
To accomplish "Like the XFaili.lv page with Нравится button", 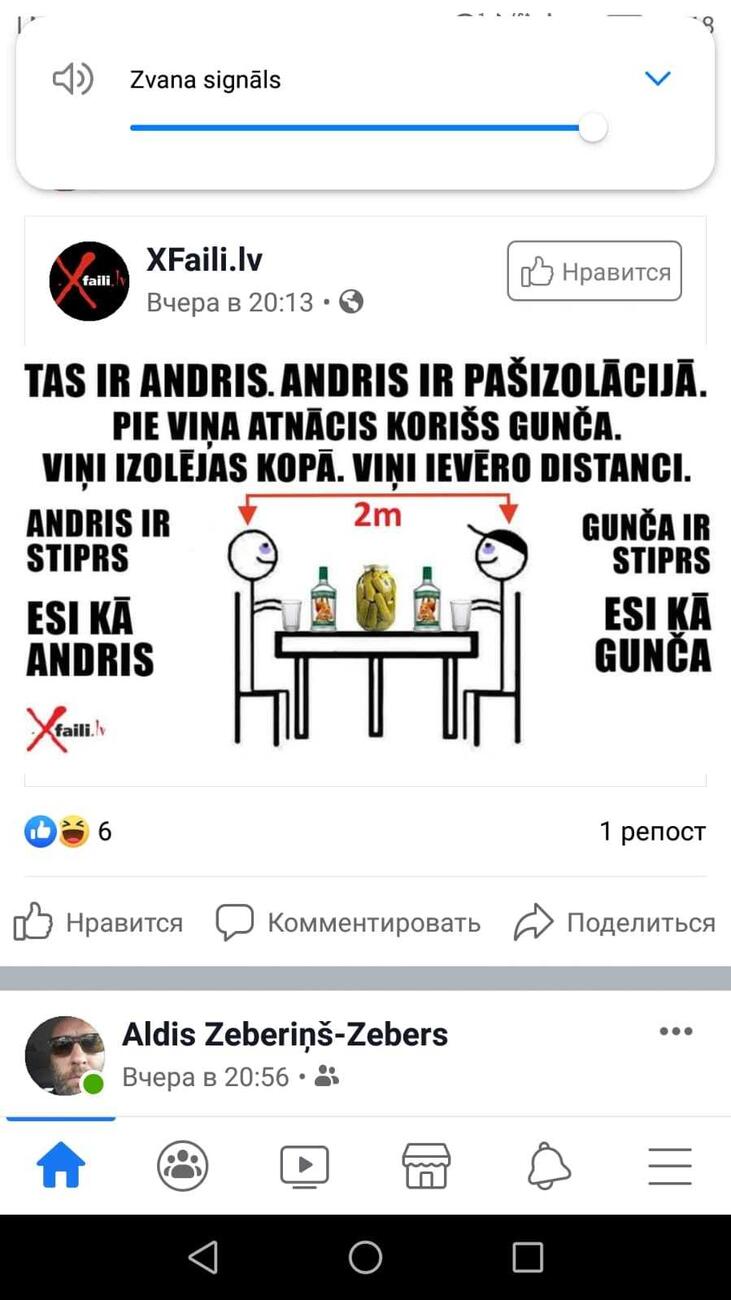I will pos(594,271).
